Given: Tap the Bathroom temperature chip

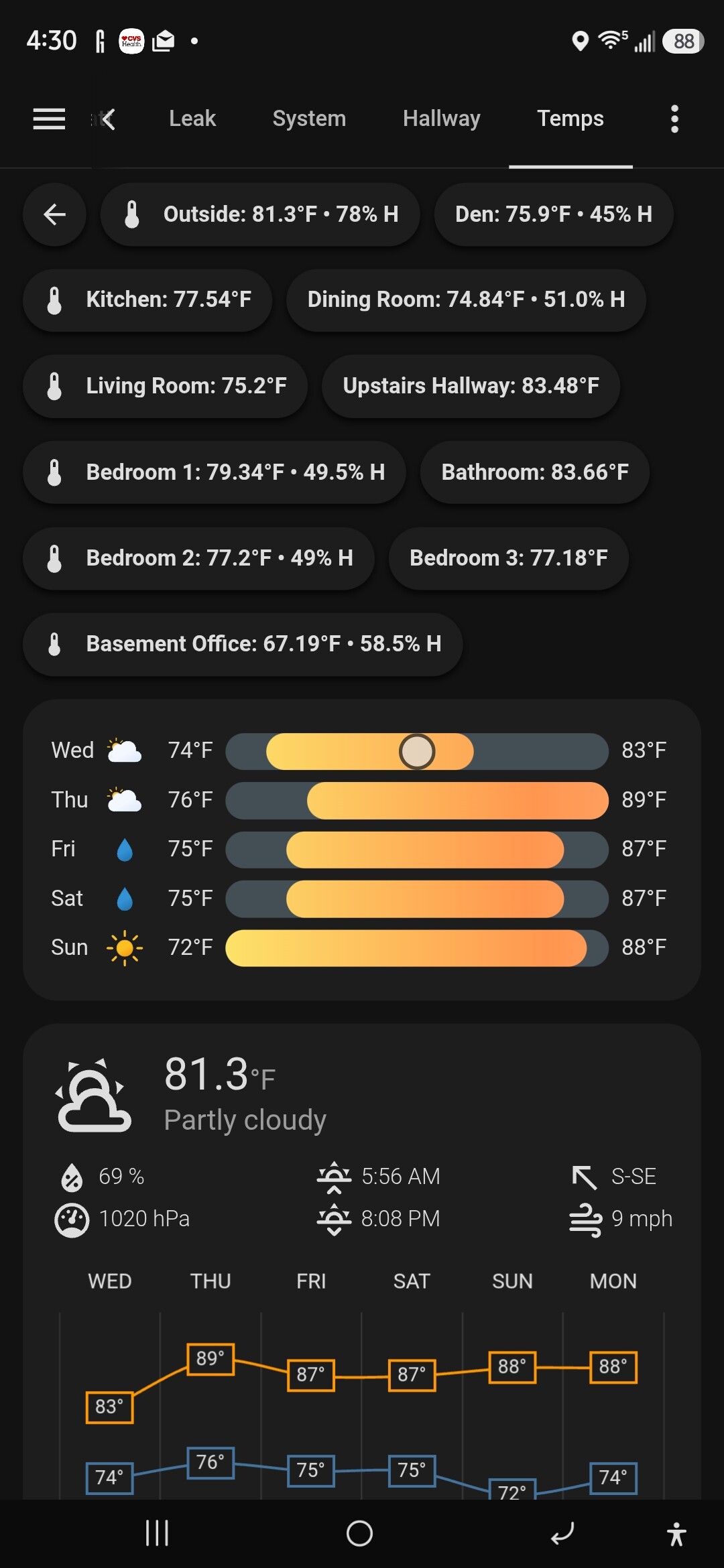Looking at the screenshot, I should 535,472.
